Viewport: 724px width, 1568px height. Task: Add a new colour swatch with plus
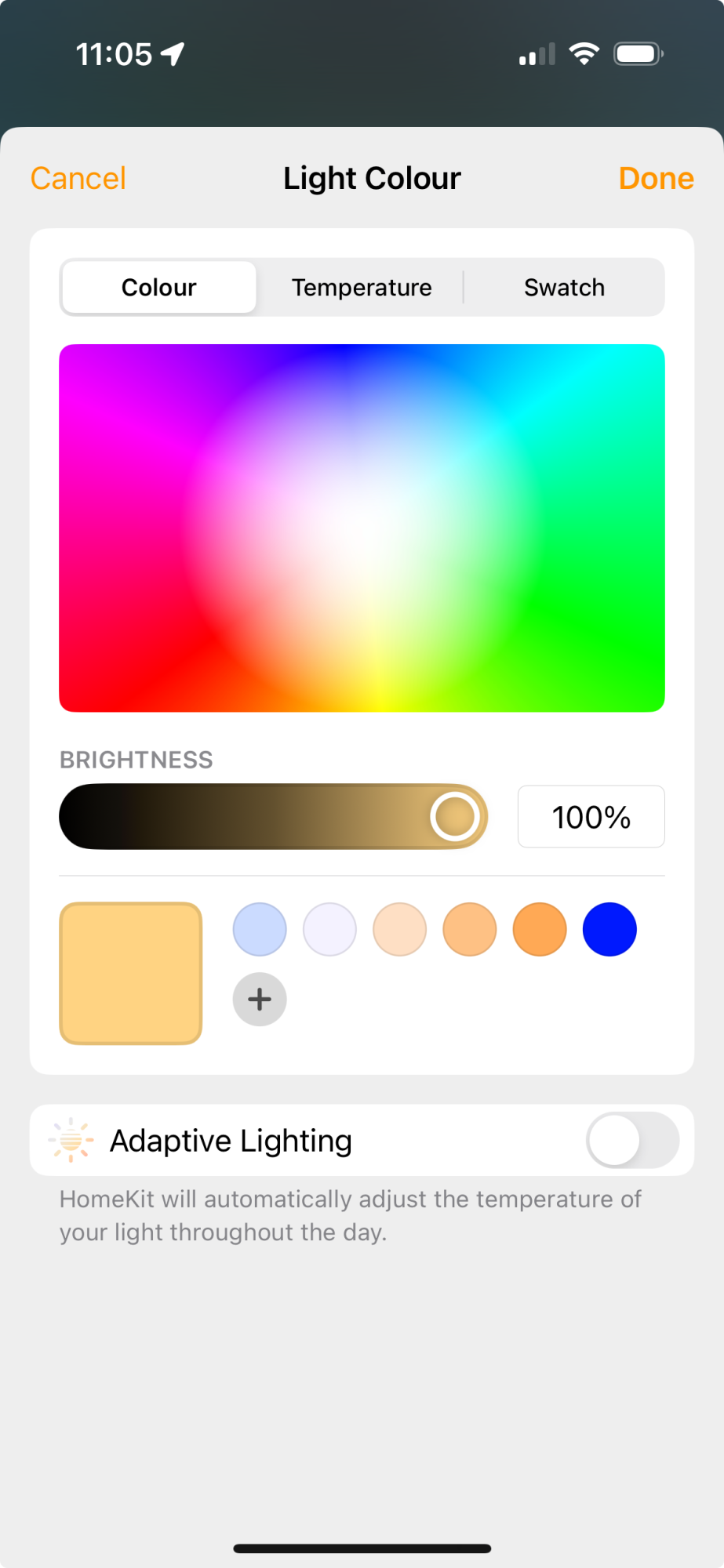pyautogui.click(x=260, y=999)
